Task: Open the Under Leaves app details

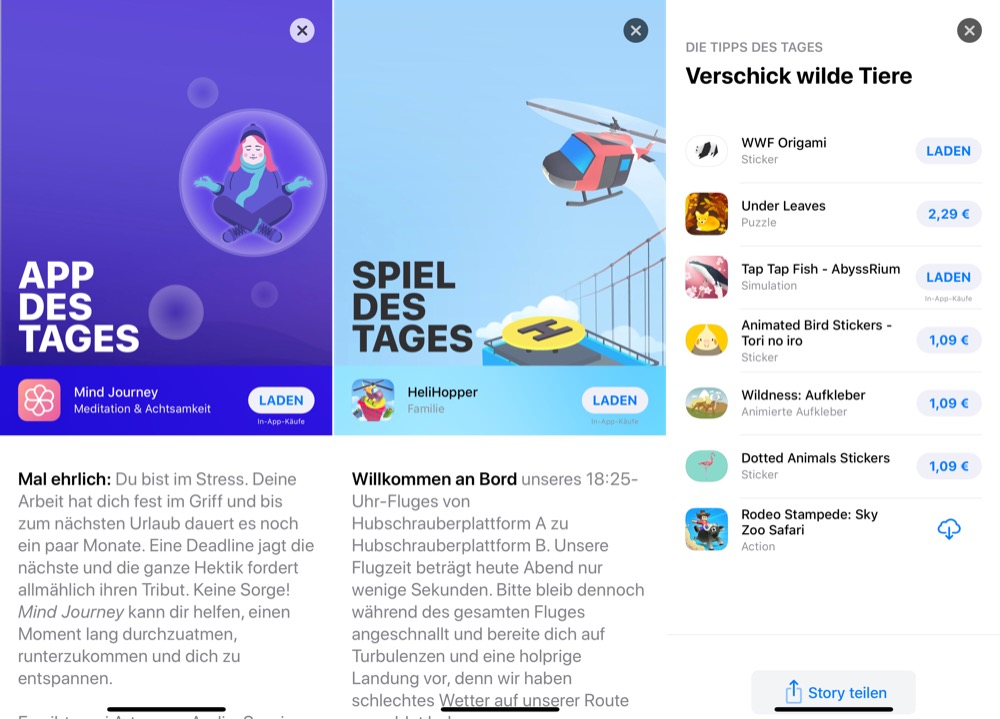Action: [x=783, y=213]
